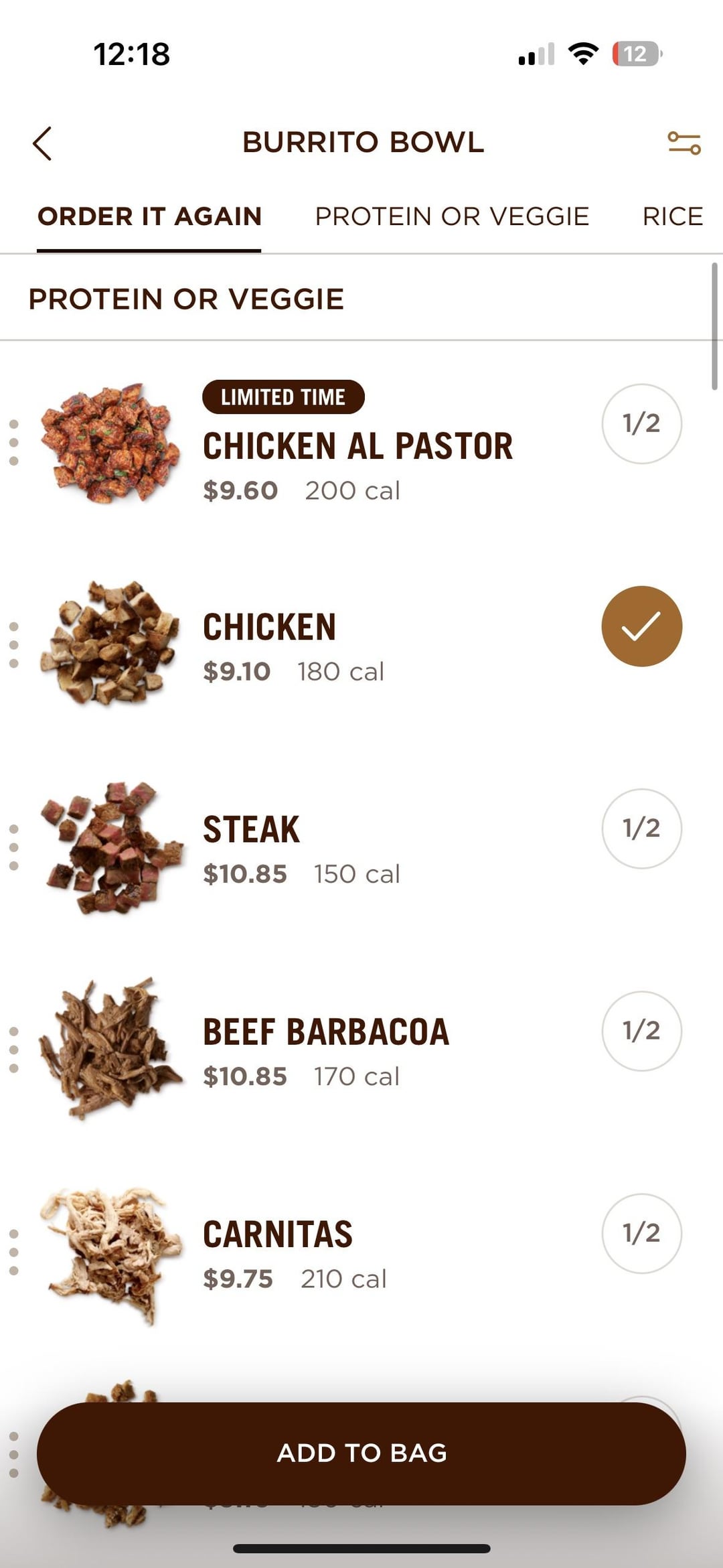
Task: Switch to the Rice tab
Action: 672,216
